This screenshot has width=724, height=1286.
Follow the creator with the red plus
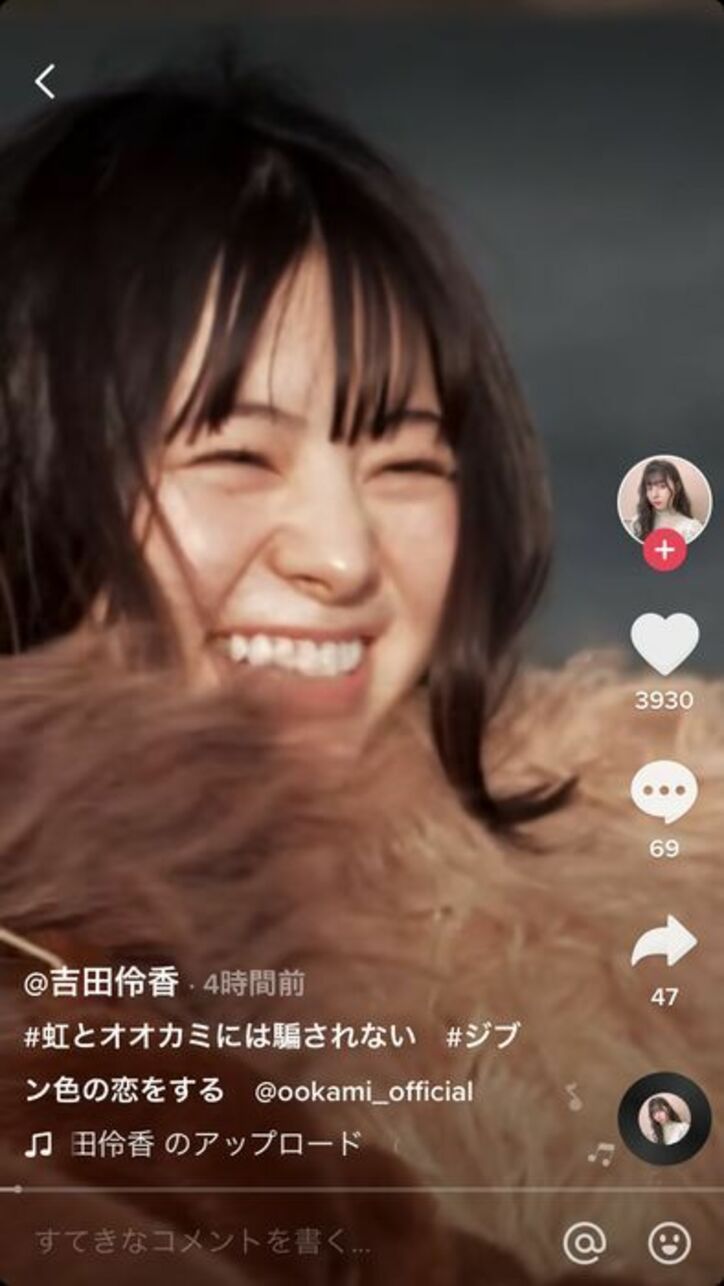coord(664,549)
